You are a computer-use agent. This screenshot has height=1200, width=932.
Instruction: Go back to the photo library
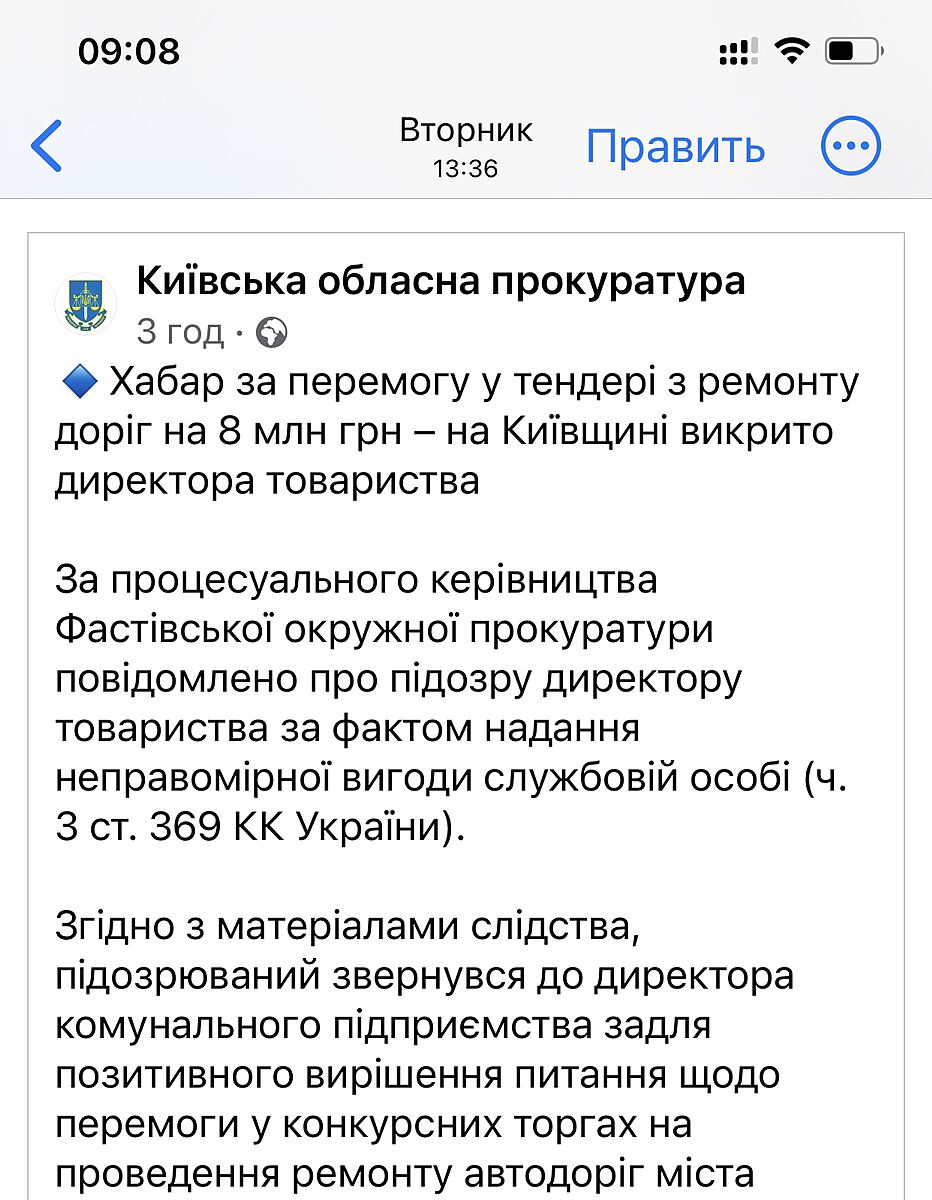pos(47,146)
